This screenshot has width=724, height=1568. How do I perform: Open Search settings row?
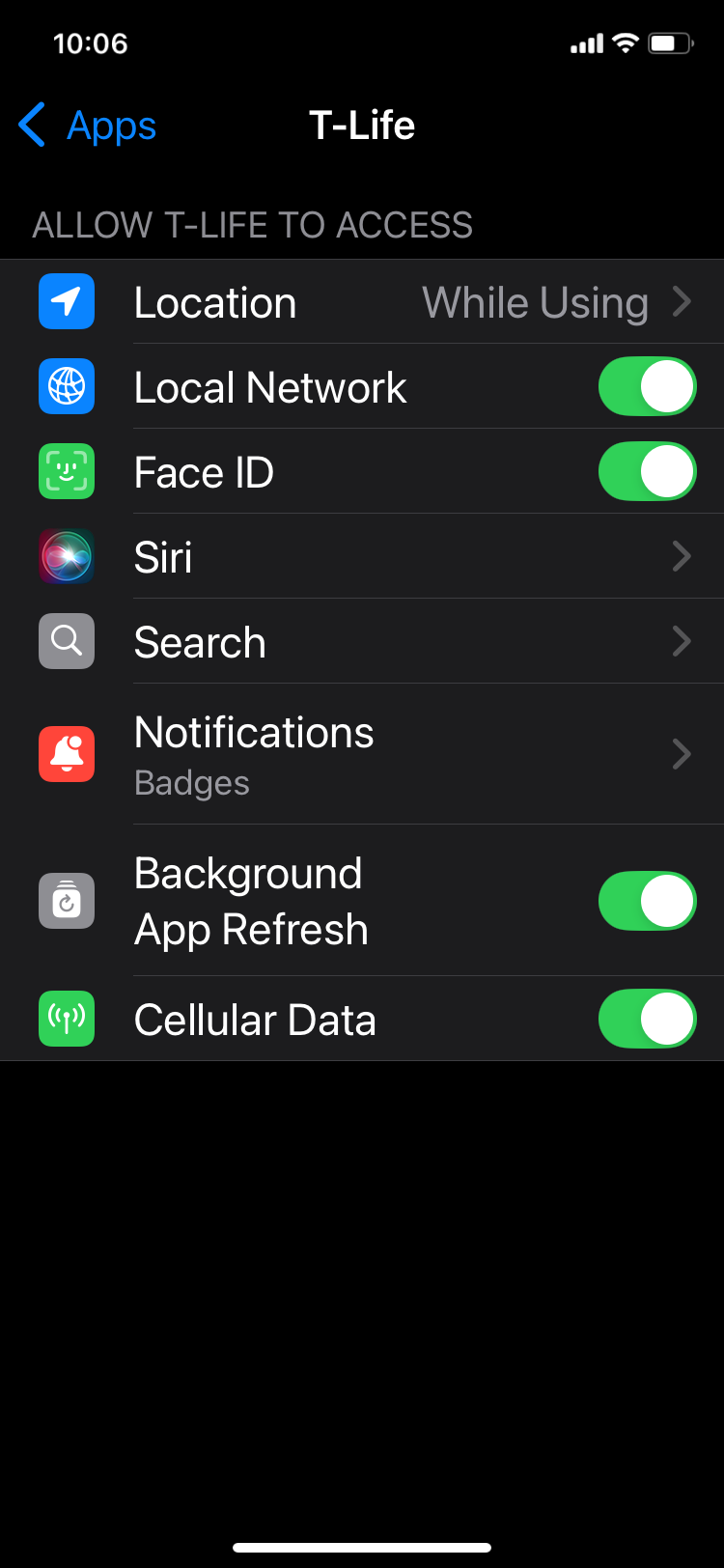point(362,642)
